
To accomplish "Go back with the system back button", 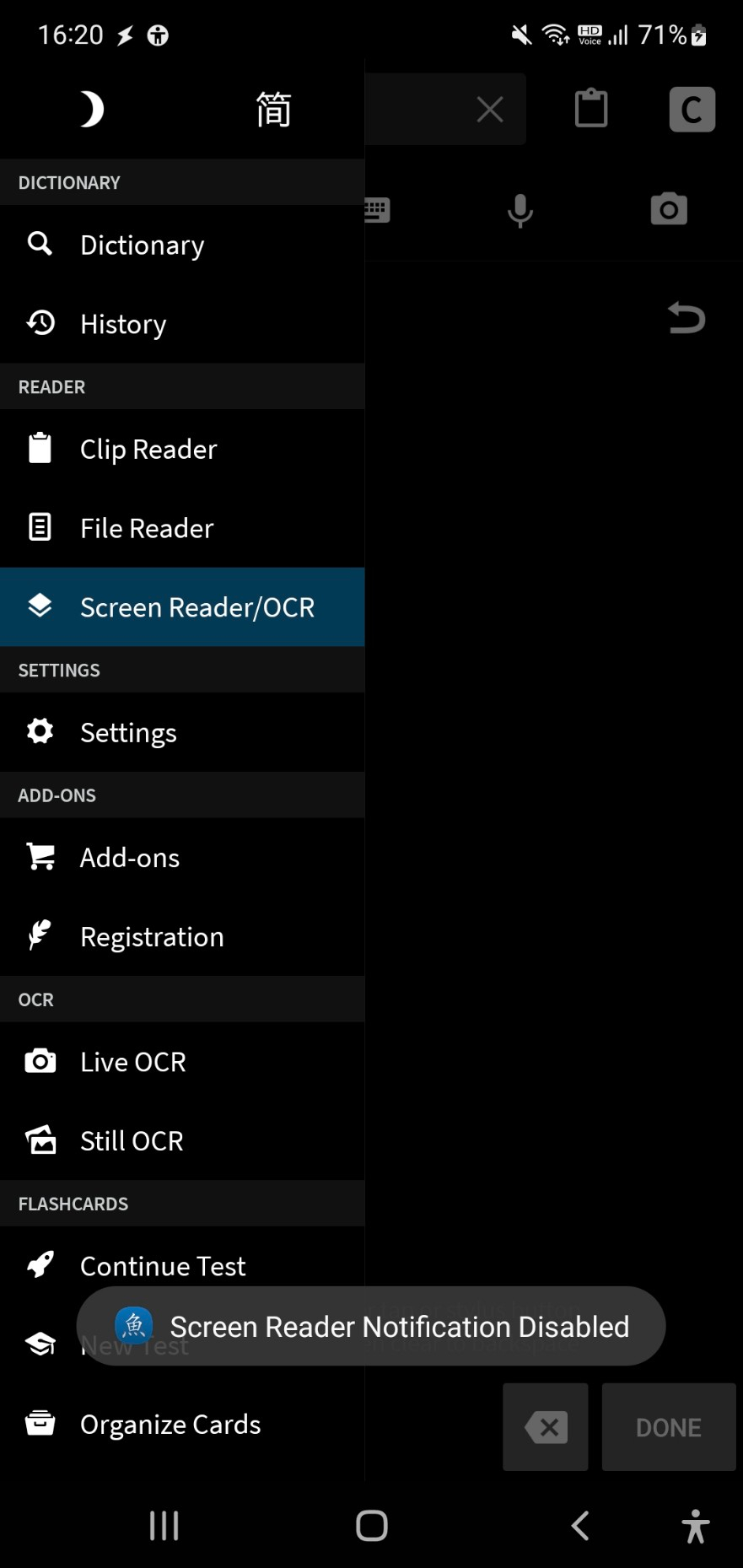I will [580, 1525].
